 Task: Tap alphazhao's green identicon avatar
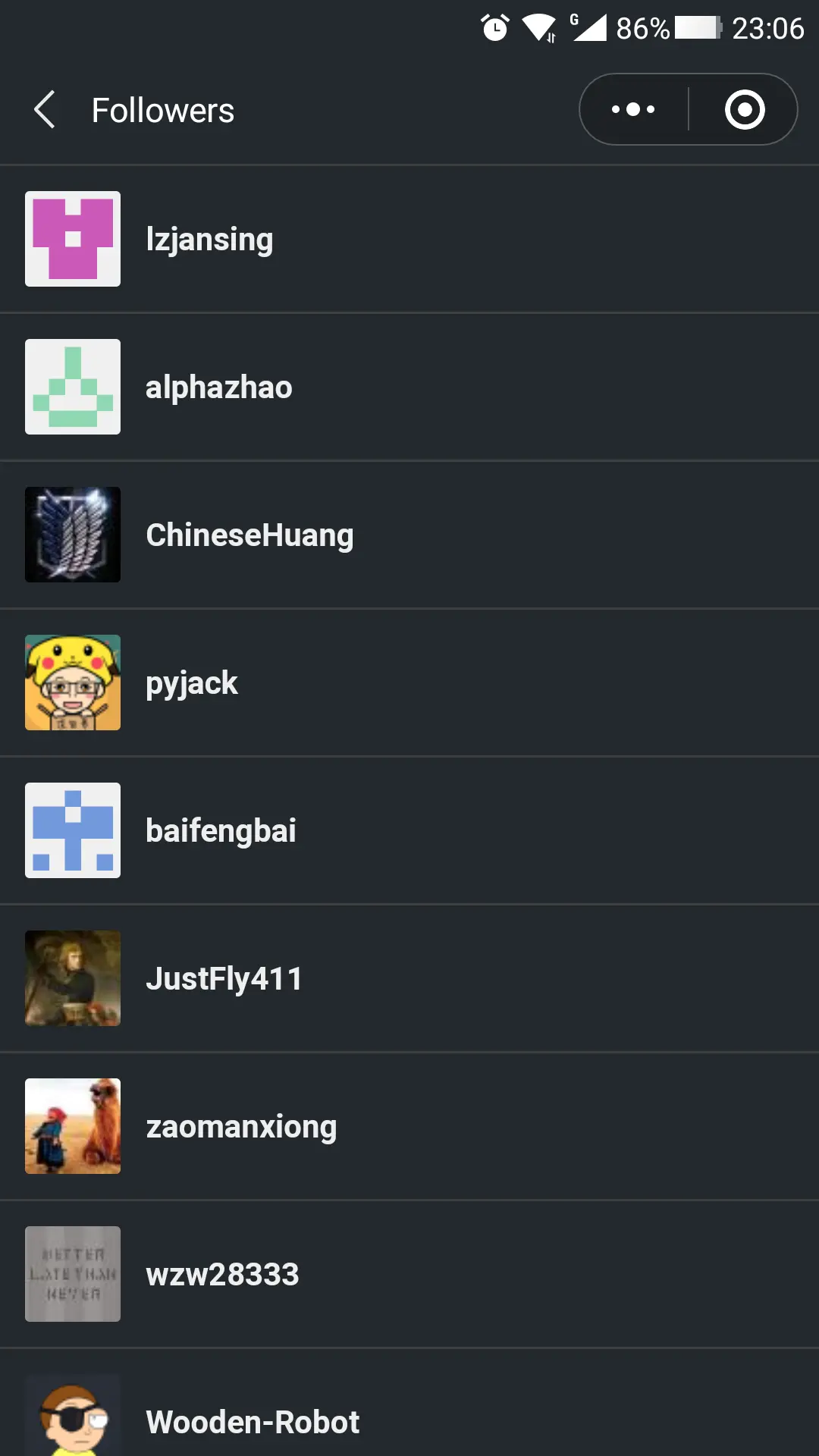click(72, 387)
